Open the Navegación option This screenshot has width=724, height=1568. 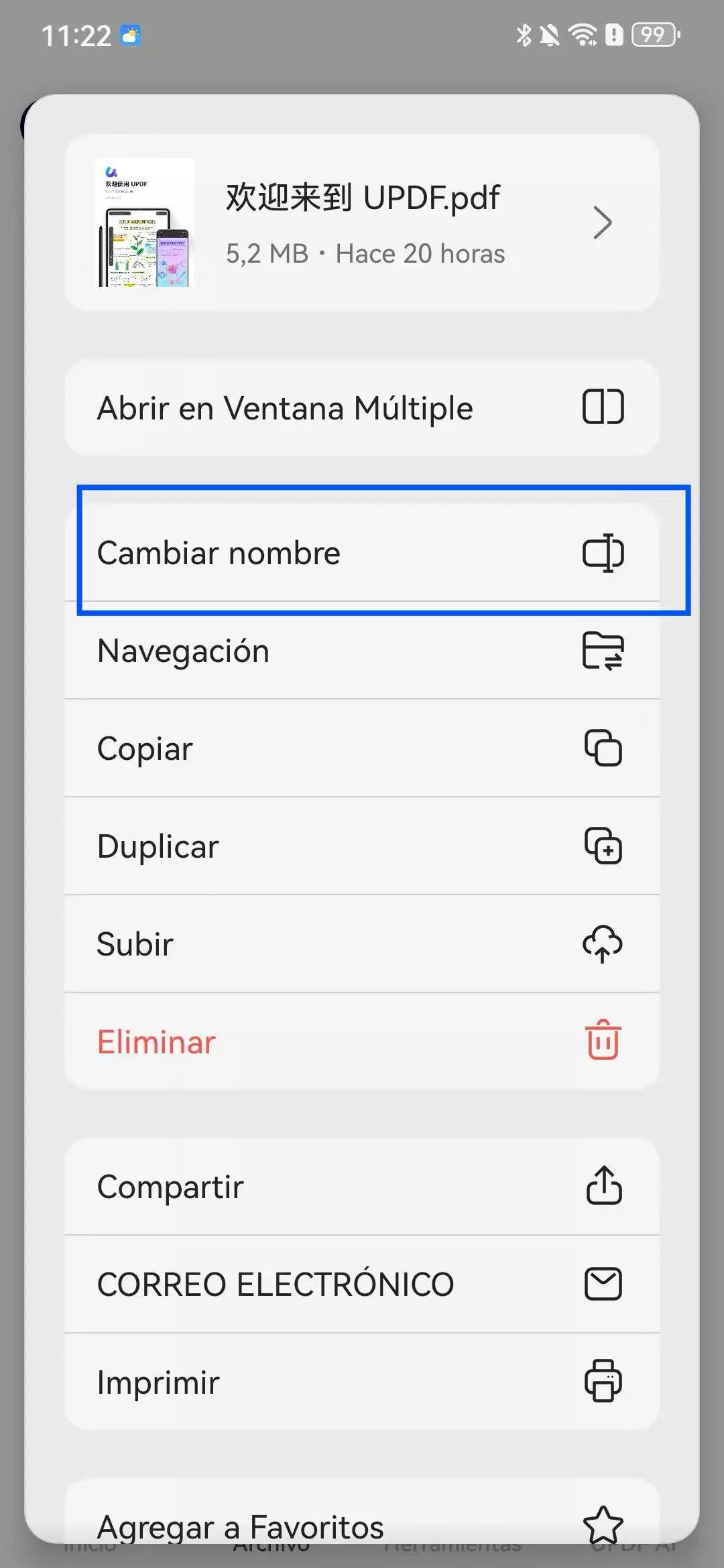pyautogui.click(x=362, y=651)
